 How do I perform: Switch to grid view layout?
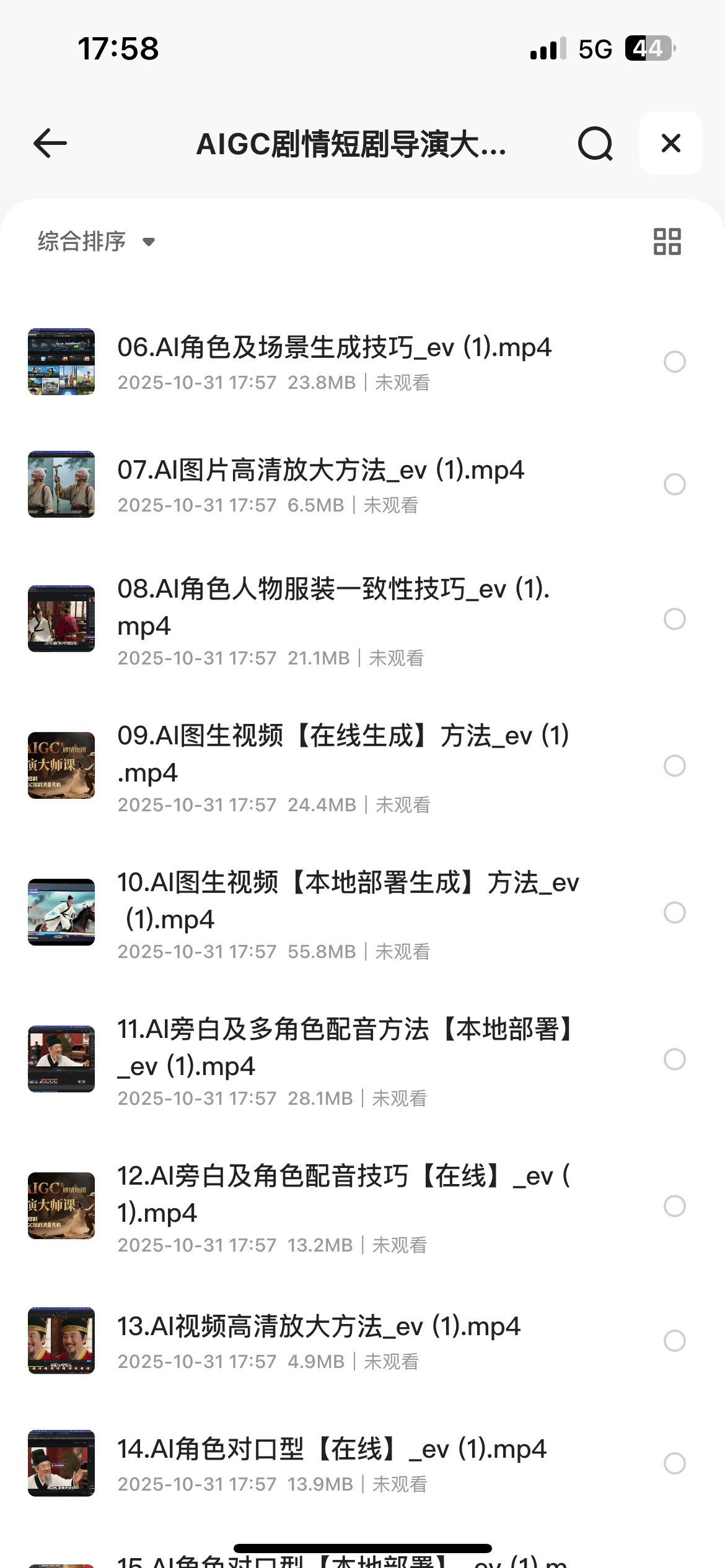point(667,242)
